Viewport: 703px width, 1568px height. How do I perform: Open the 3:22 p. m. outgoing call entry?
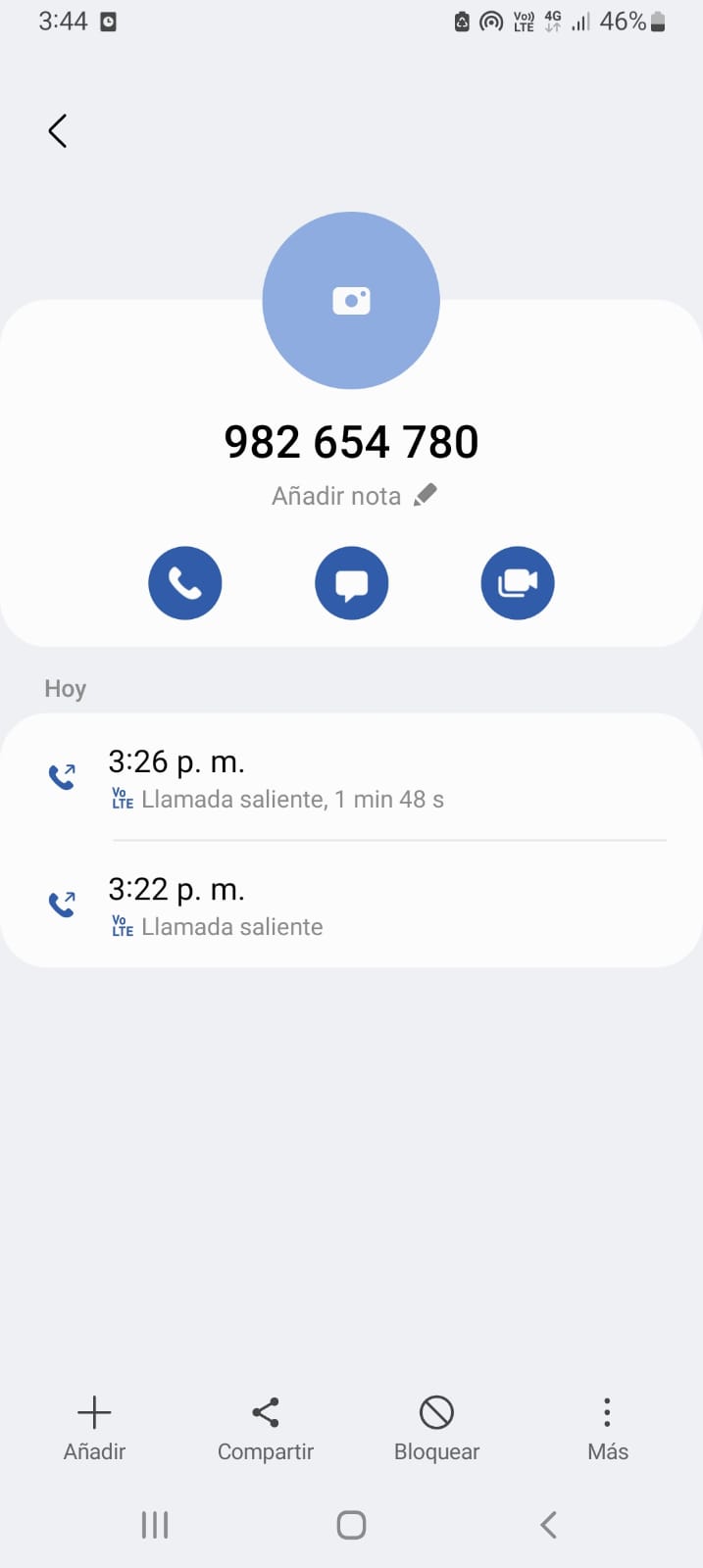click(351, 905)
